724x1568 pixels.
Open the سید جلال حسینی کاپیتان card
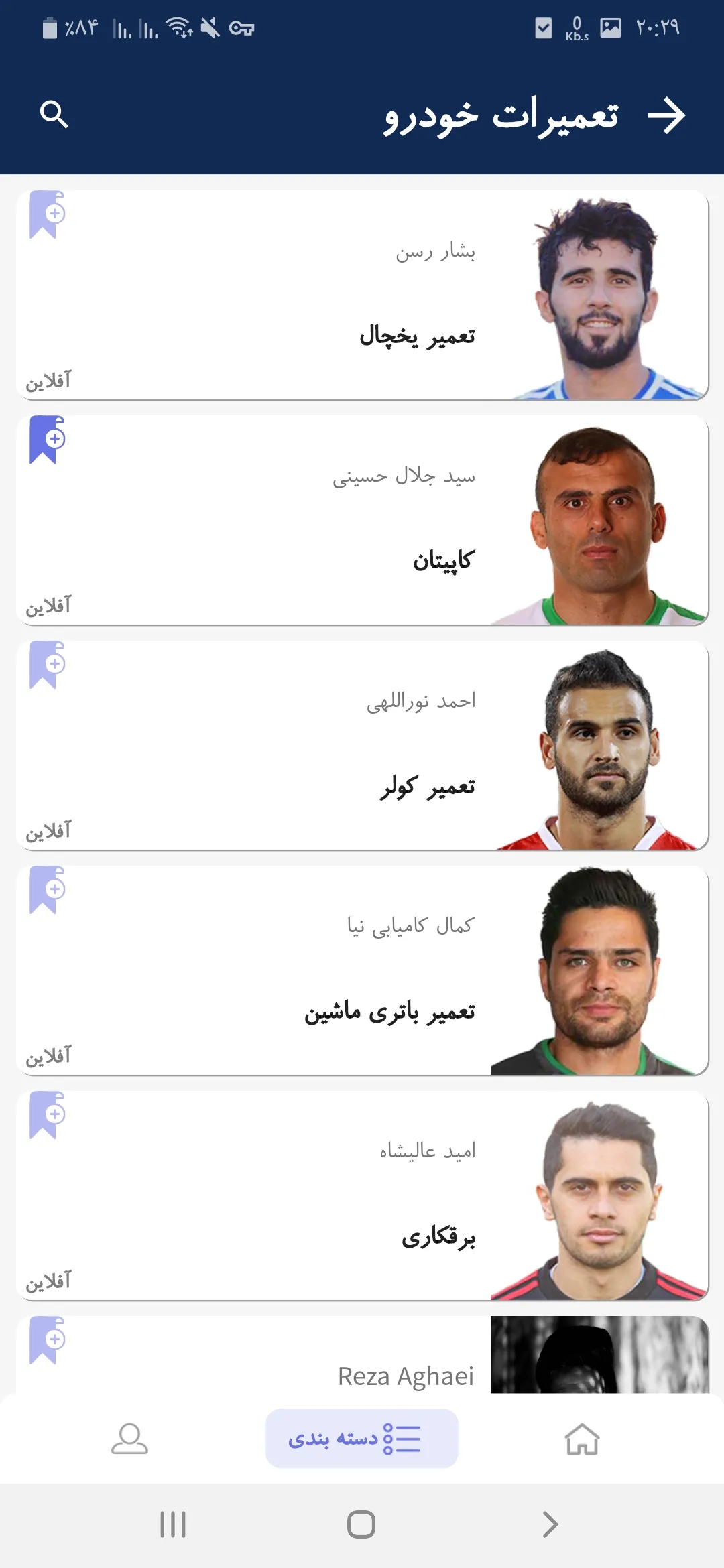click(362, 521)
